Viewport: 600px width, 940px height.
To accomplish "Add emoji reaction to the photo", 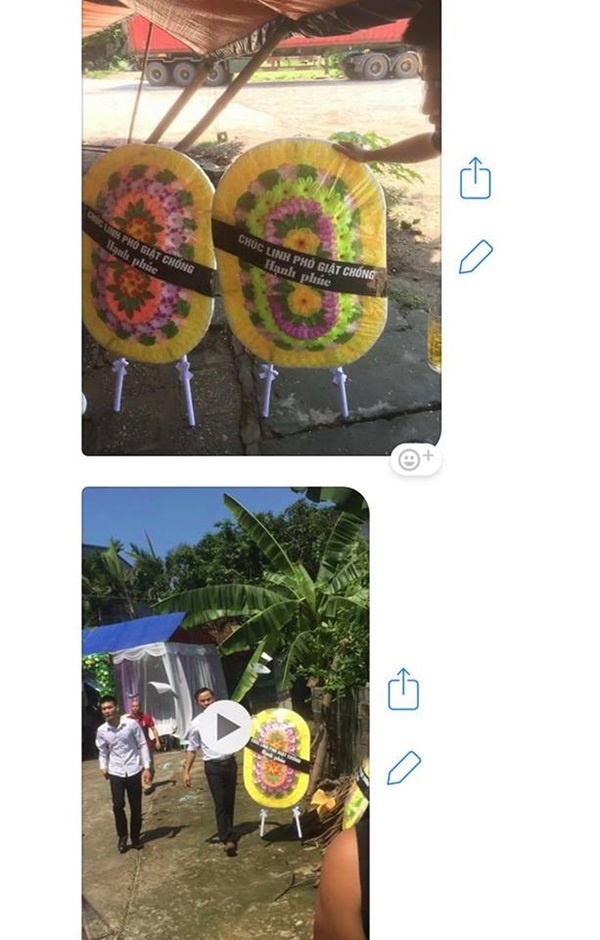I will pos(415,459).
